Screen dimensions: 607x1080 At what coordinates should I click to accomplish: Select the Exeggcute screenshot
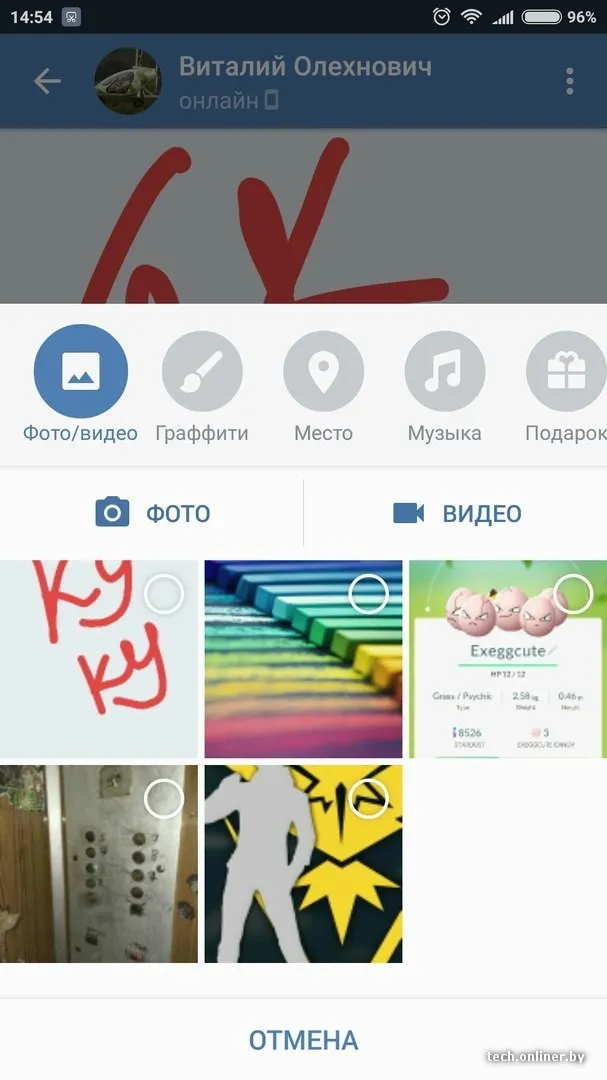508,659
